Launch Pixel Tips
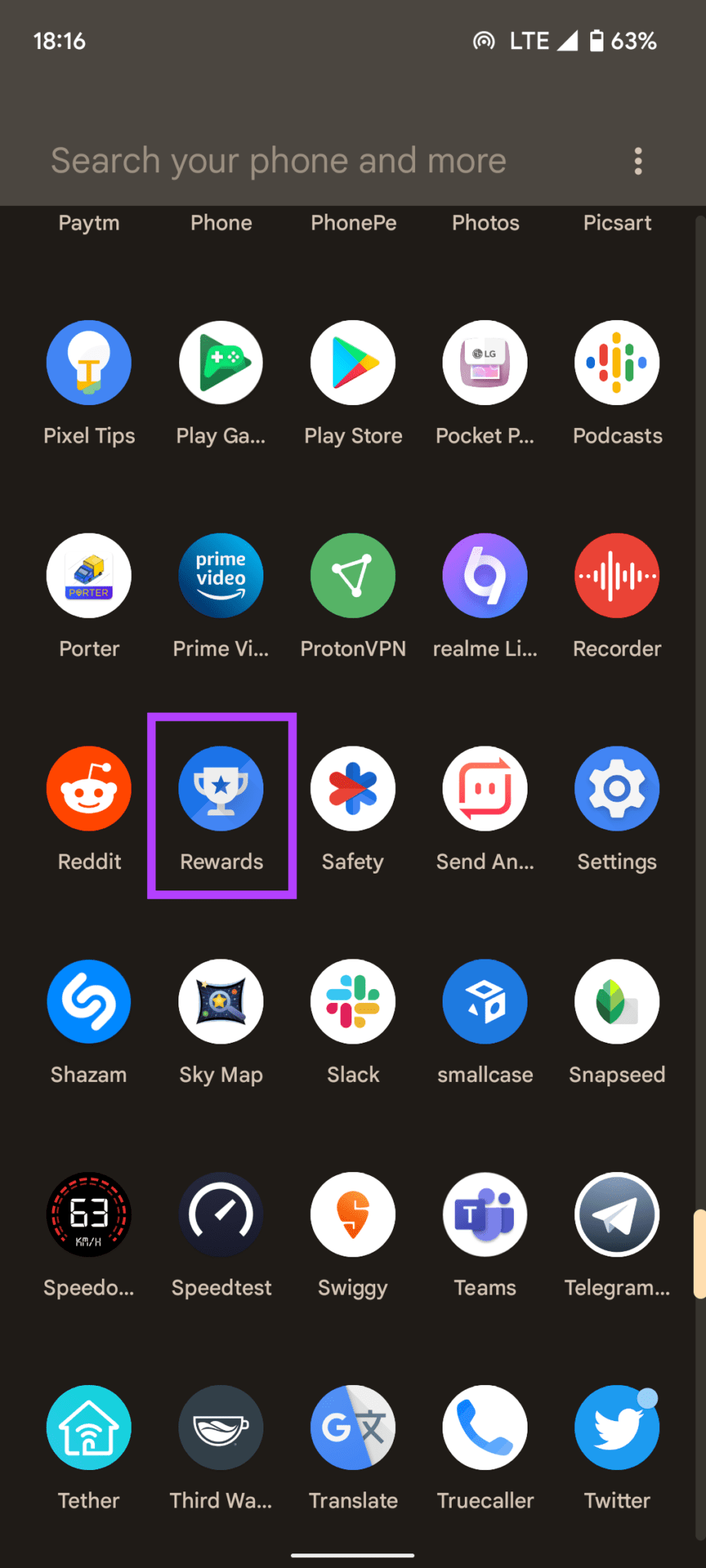This screenshot has height=1568, width=706. (x=89, y=363)
